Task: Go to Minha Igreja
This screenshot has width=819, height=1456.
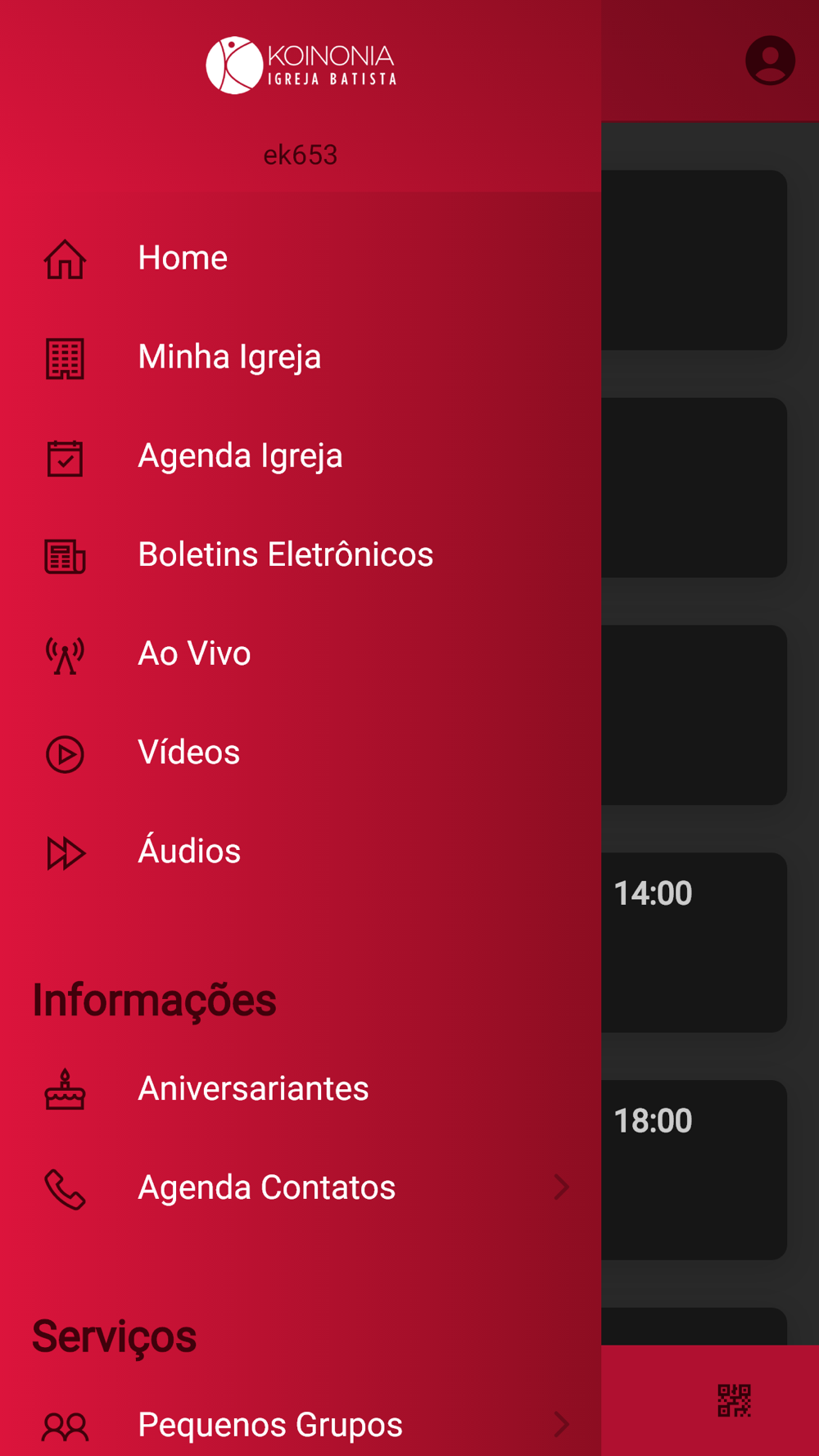Action: point(301,358)
